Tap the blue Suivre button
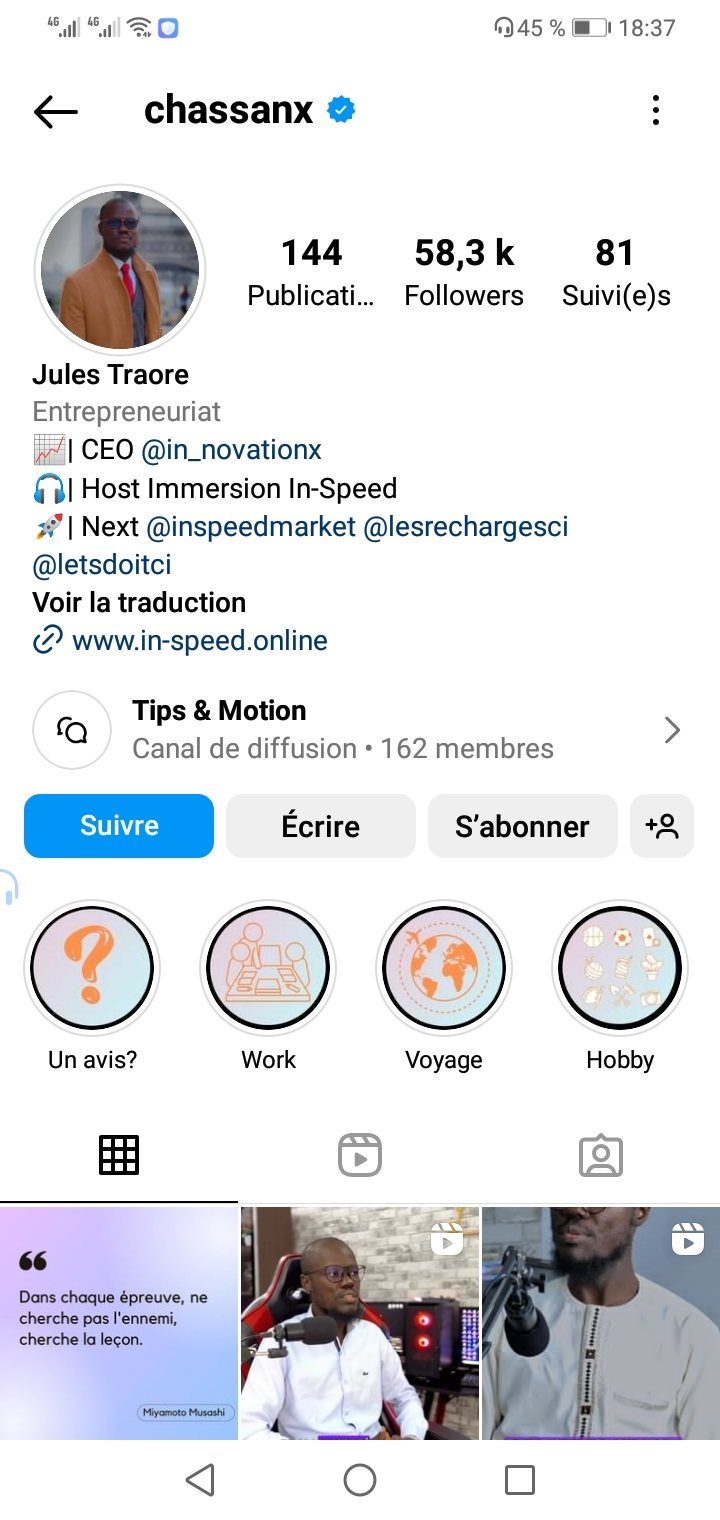Screen dimensions: 720x1520 (x=119, y=826)
